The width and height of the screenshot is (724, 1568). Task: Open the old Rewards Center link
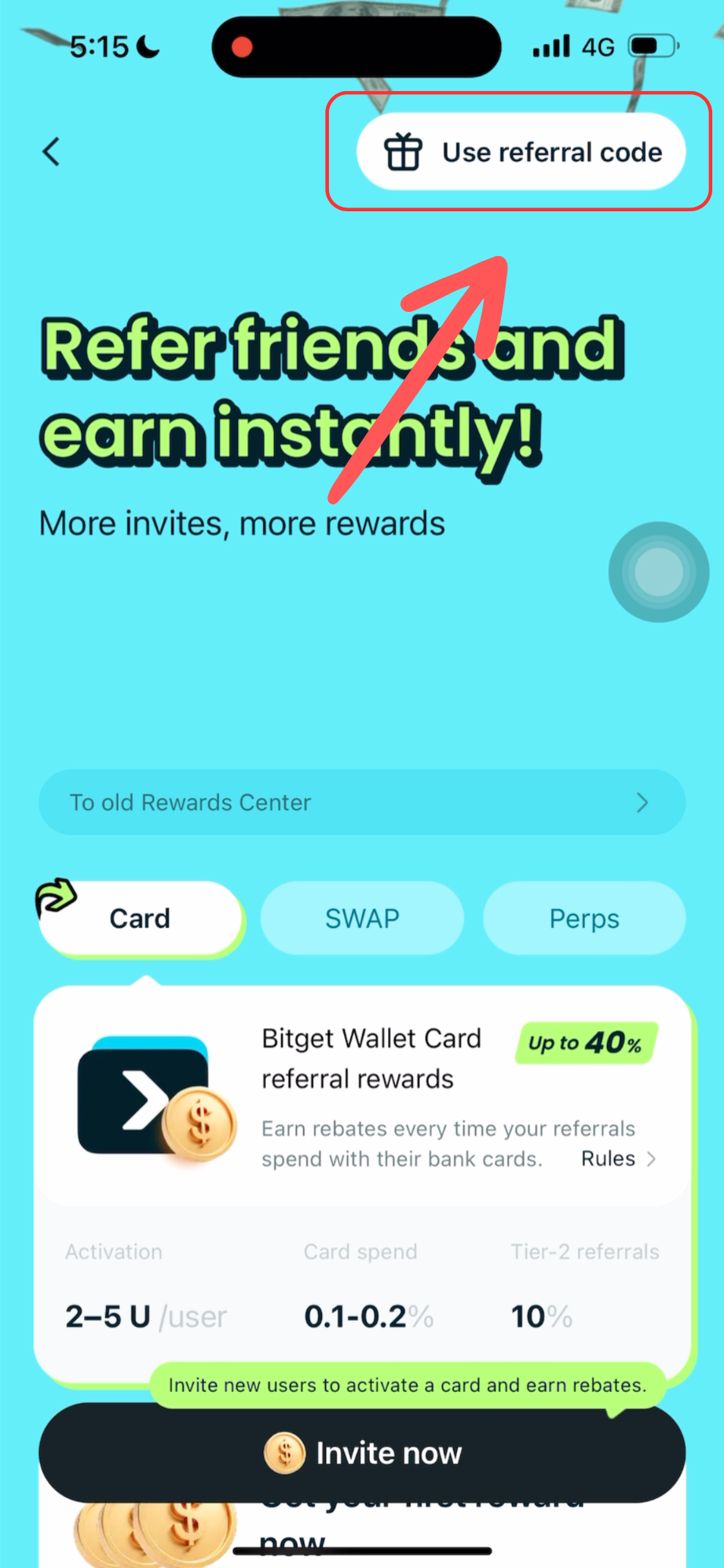361,802
